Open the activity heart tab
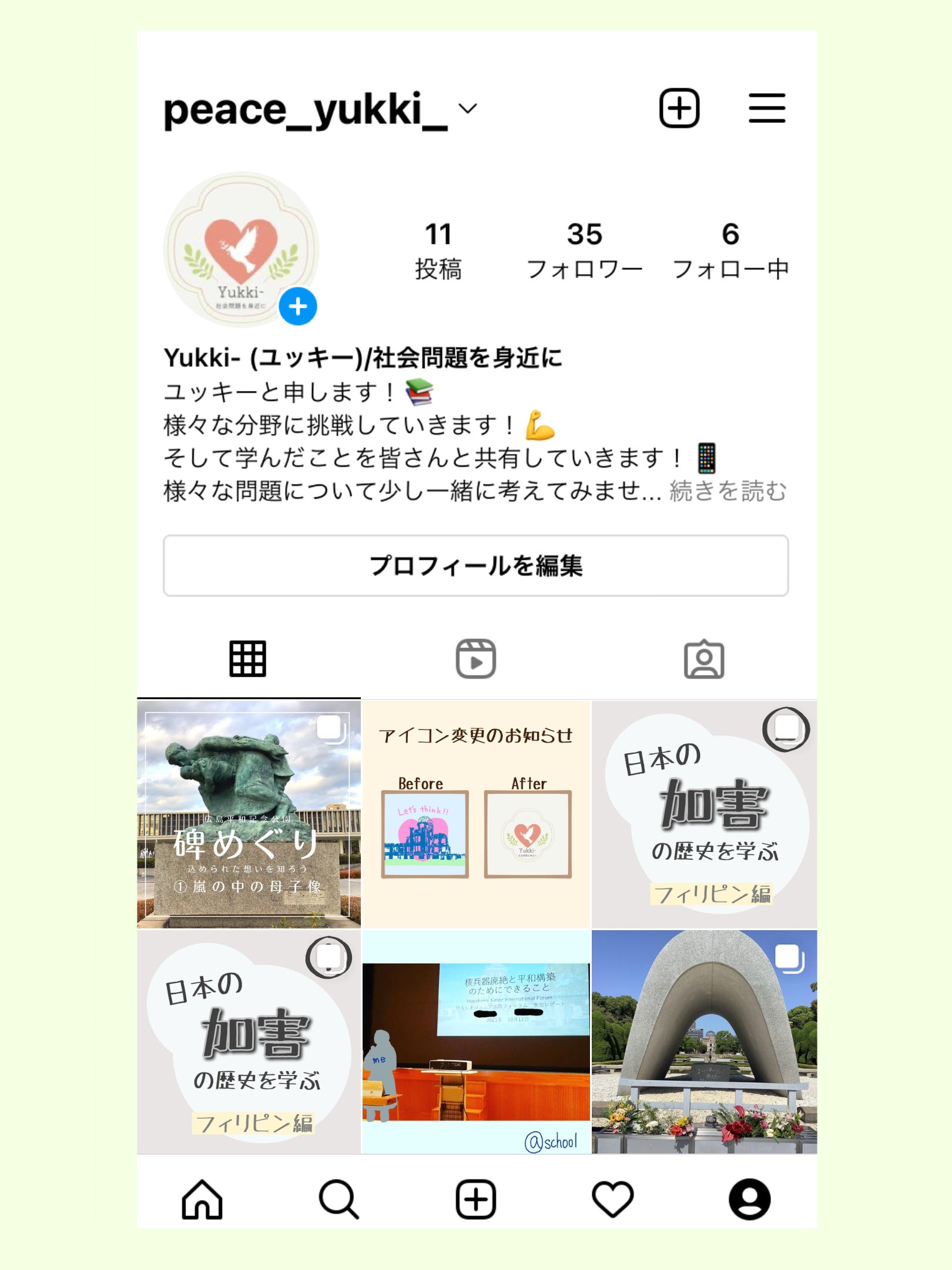 612,1199
